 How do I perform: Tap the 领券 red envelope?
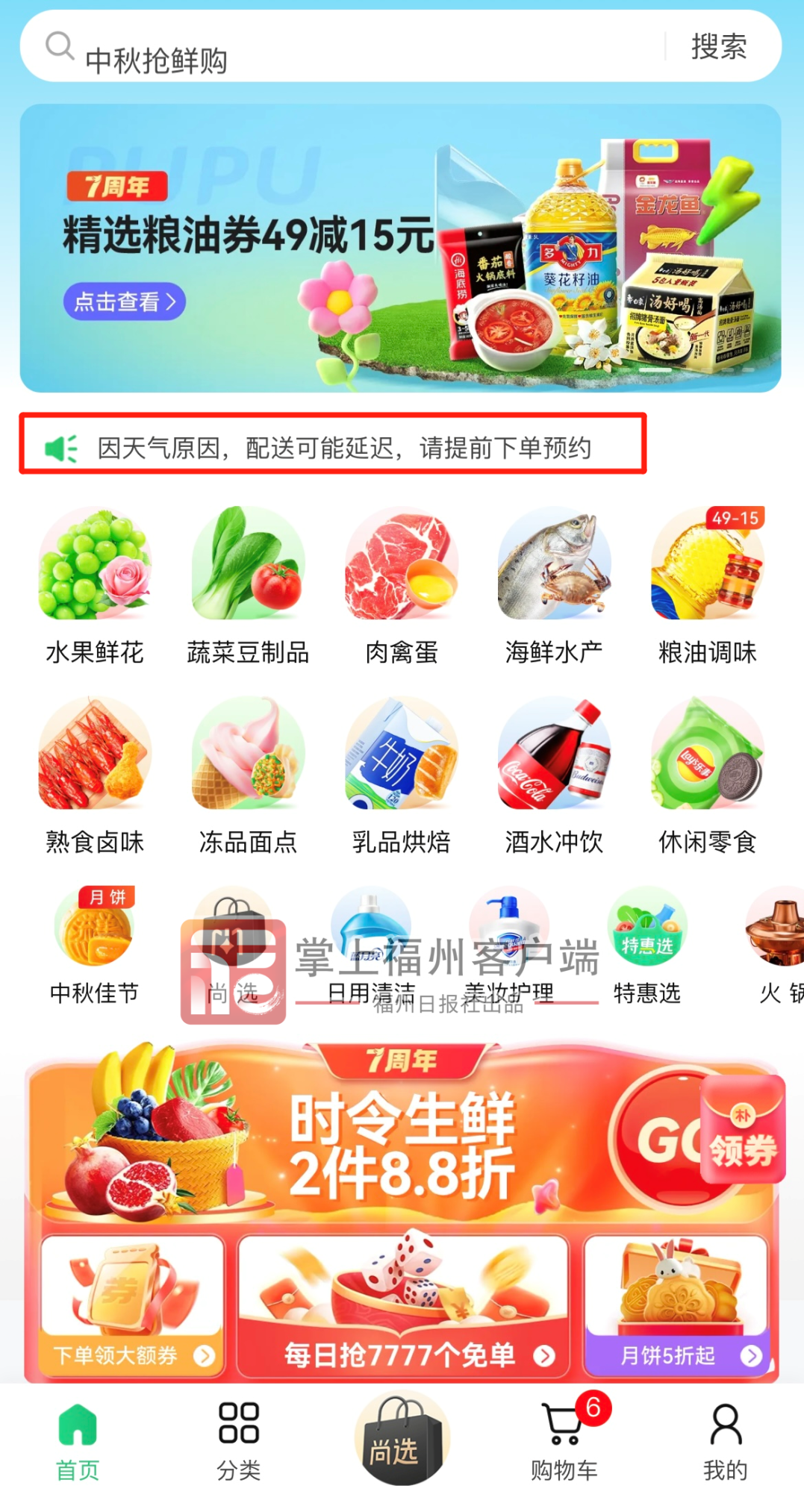click(x=743, y=1130)
